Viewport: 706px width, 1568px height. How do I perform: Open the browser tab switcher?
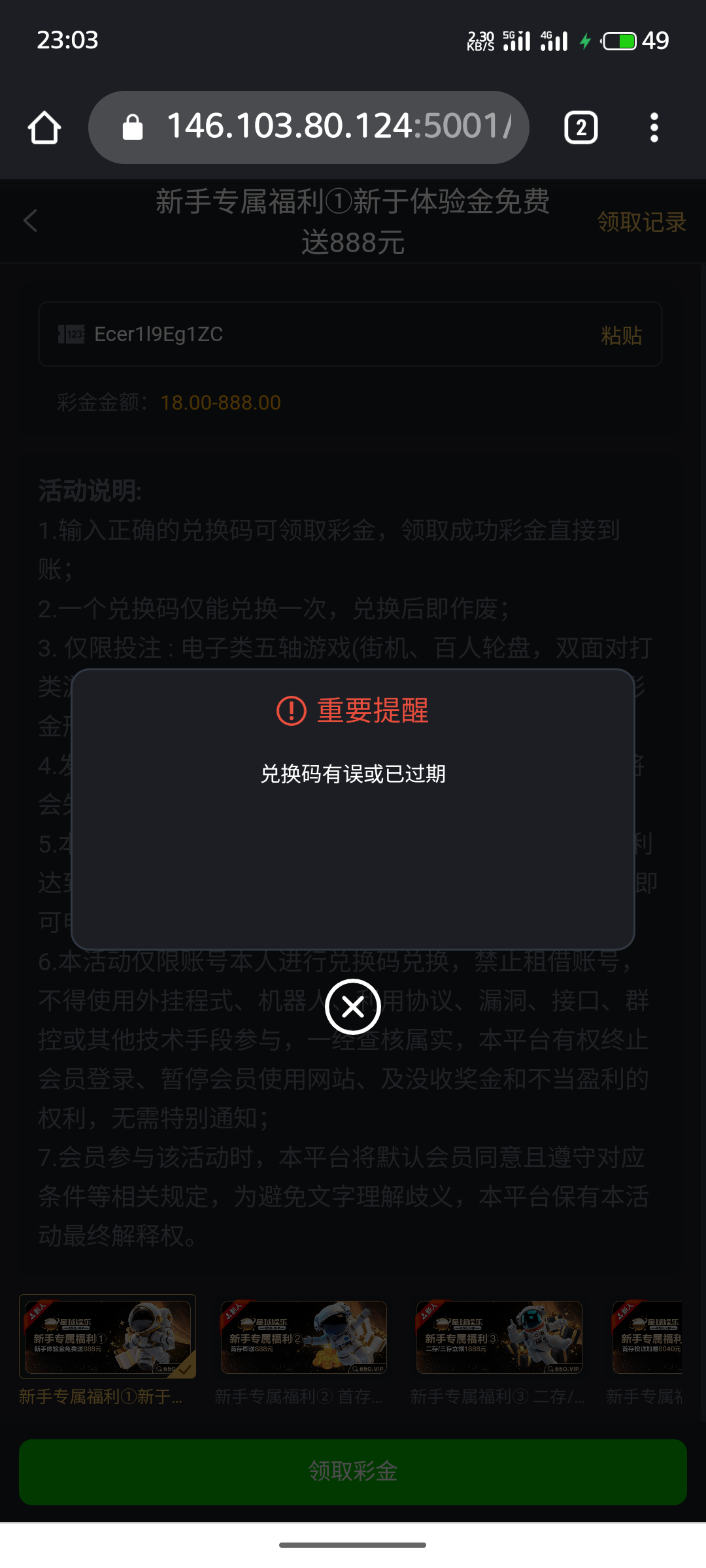click(x=580, y=127)
